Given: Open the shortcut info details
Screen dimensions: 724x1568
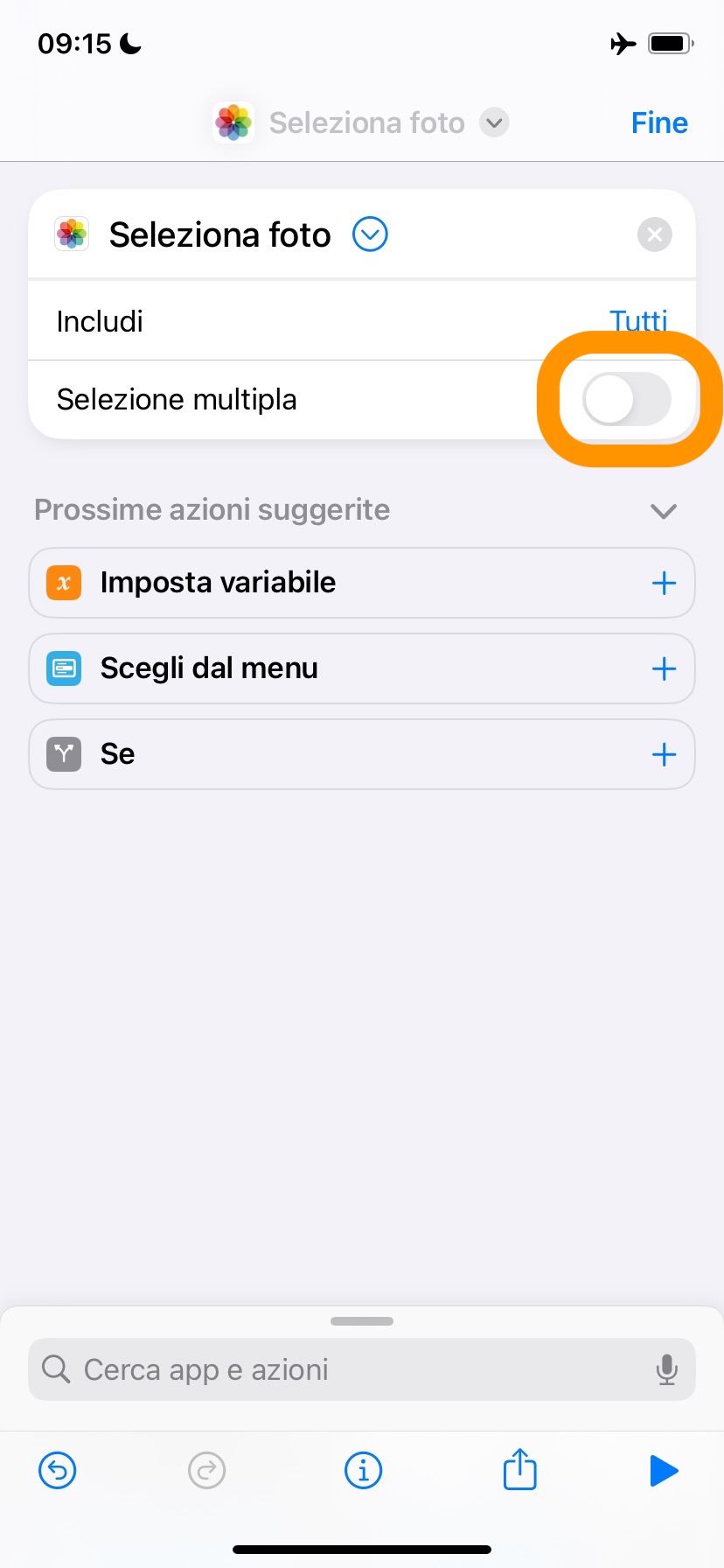Looking at the screenshot, I should coord(363,1470).
